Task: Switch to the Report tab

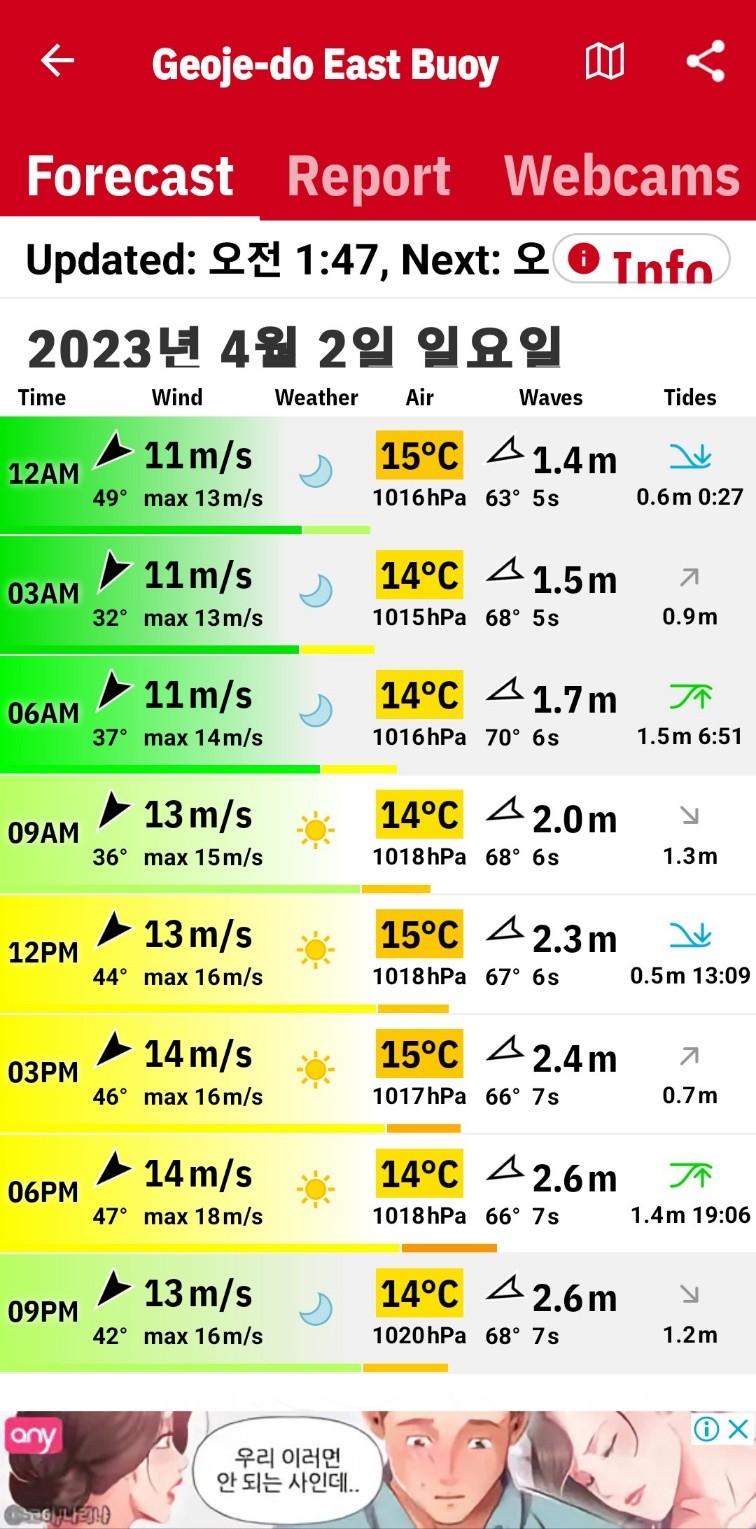Action: point(369,177)
